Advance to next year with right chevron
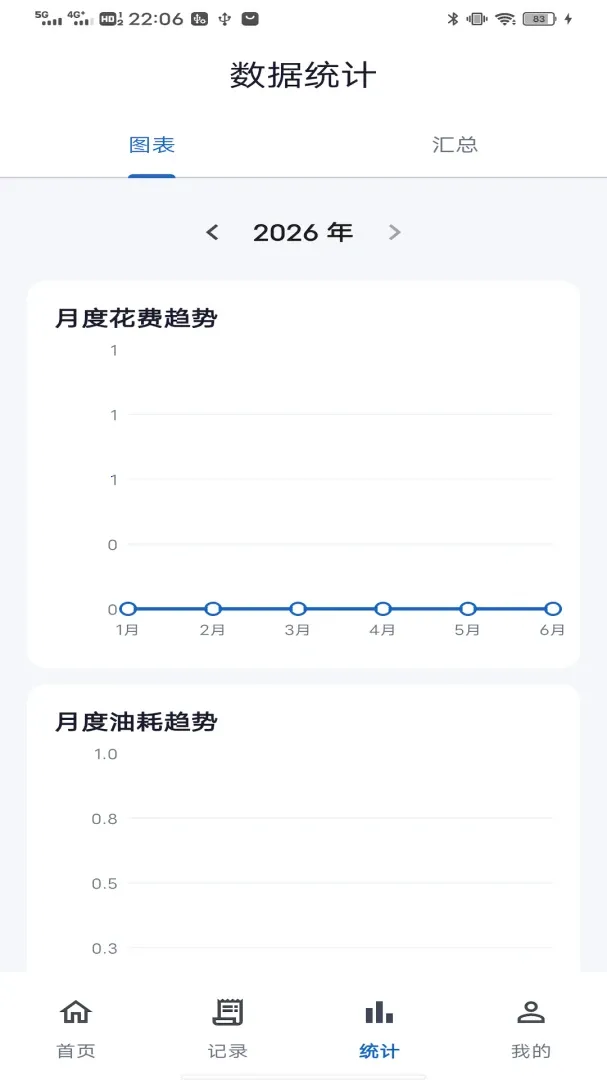This screenshot has height=1080, width=607. (395, 233)
